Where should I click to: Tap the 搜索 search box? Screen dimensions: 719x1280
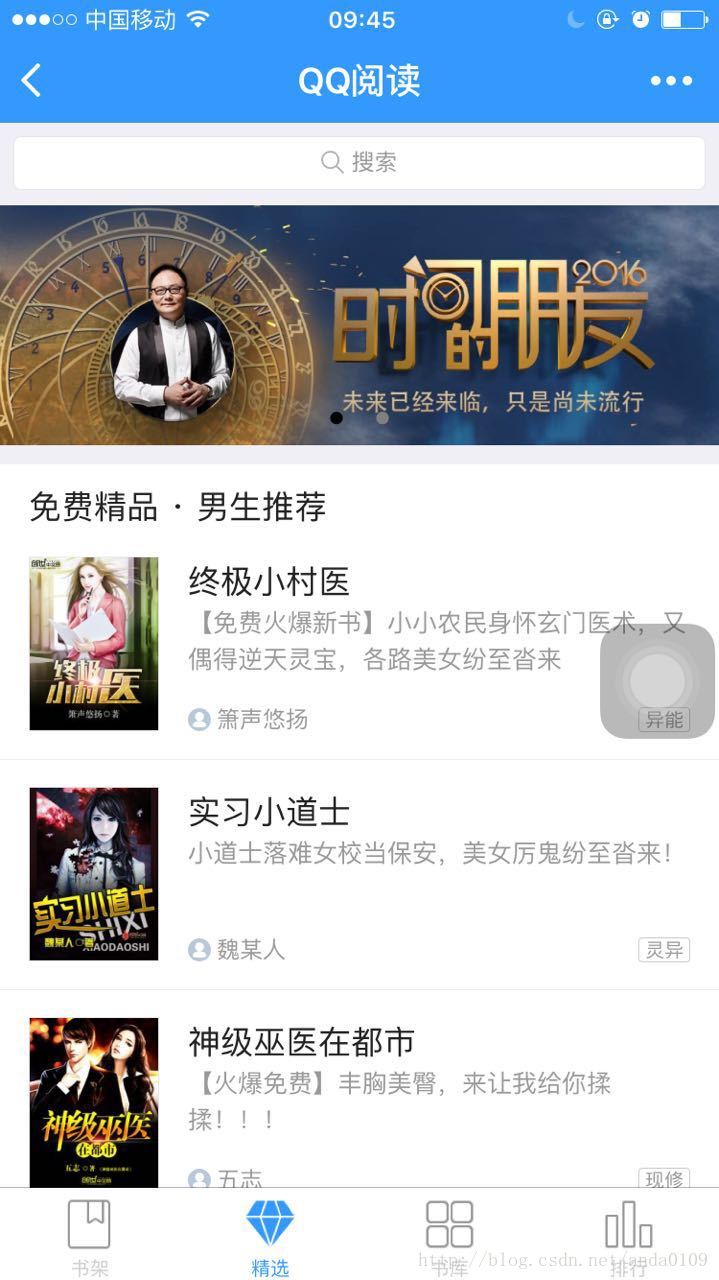[x=359, y=162]
